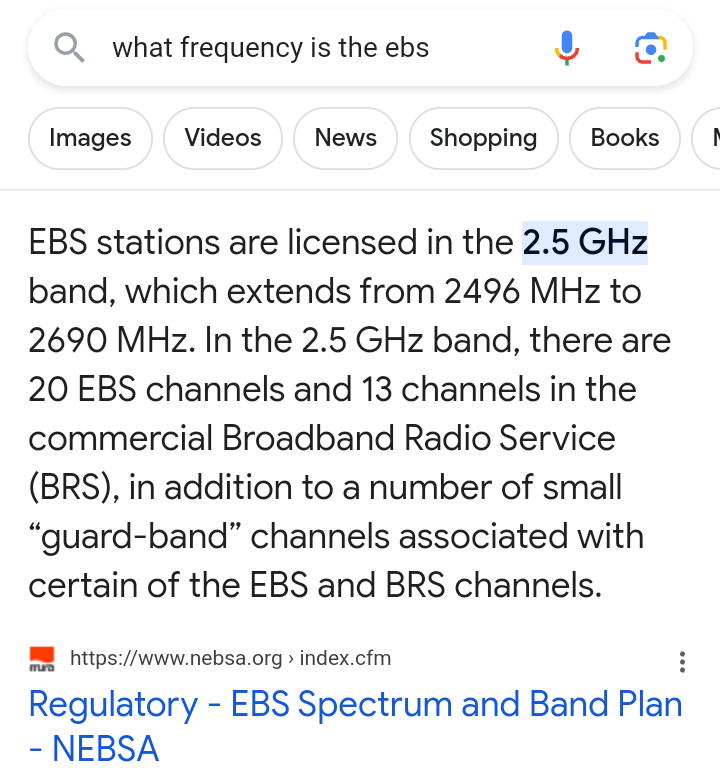Open the three-dot menu for the NEBSA result

(682, 662)
